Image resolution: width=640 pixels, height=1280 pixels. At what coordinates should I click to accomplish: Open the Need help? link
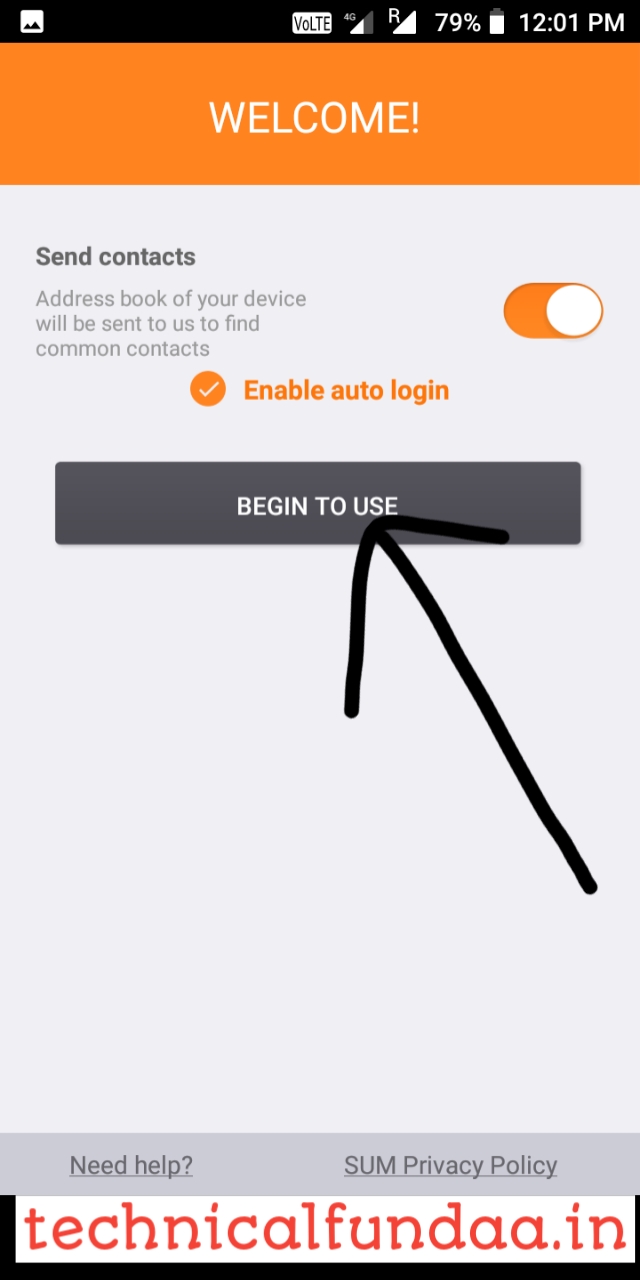pyautogui.click(x=131, y=1165)
